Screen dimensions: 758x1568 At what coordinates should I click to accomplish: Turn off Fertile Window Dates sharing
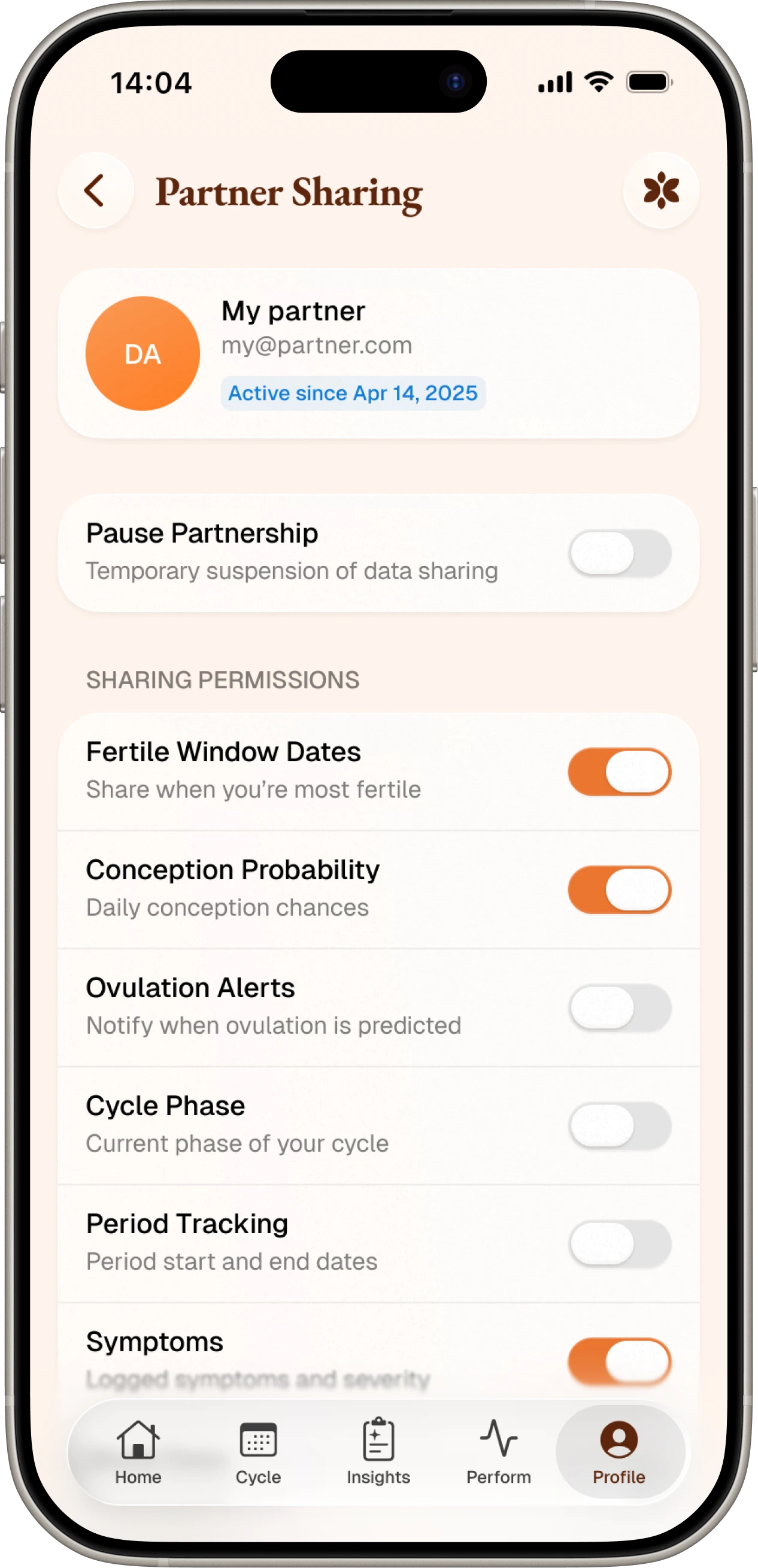point(619,771)
